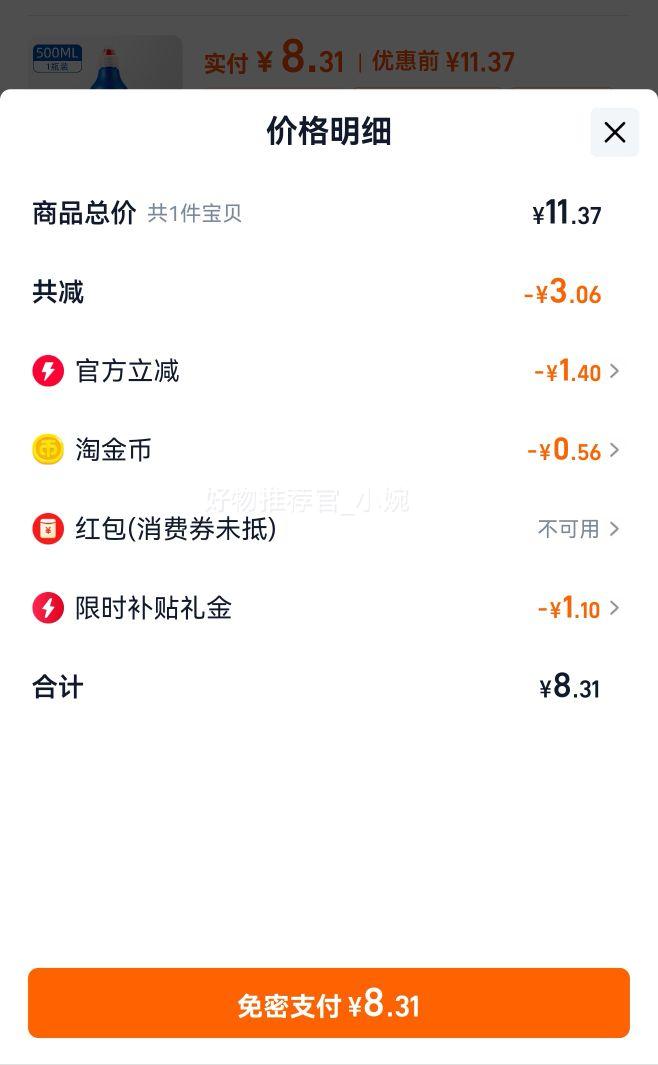This screenshot has height=1065, width=658.
Task: Close the 价格明细 price details sheet
Action: 614,132
